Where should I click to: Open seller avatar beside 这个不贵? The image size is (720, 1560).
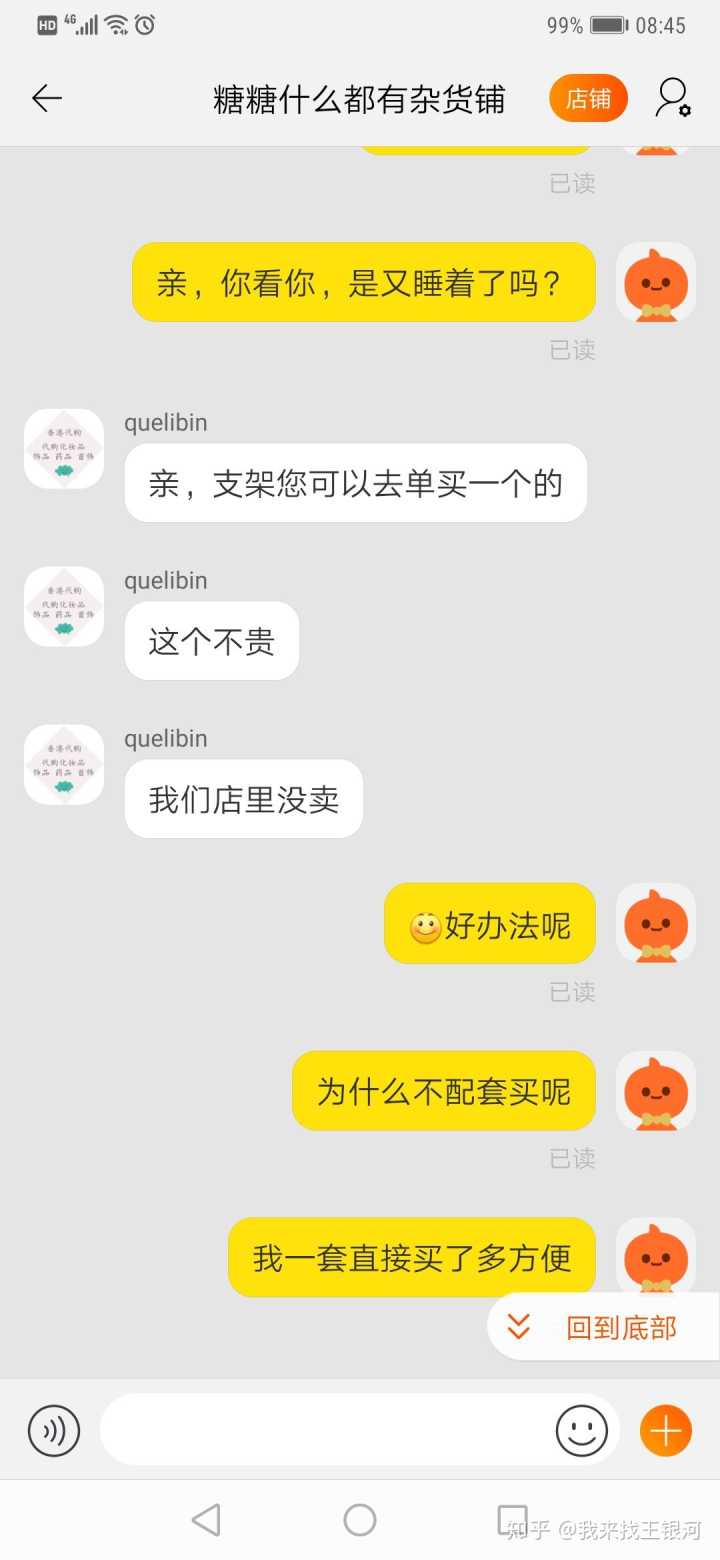pyautogui.click(x=64, y=607)
